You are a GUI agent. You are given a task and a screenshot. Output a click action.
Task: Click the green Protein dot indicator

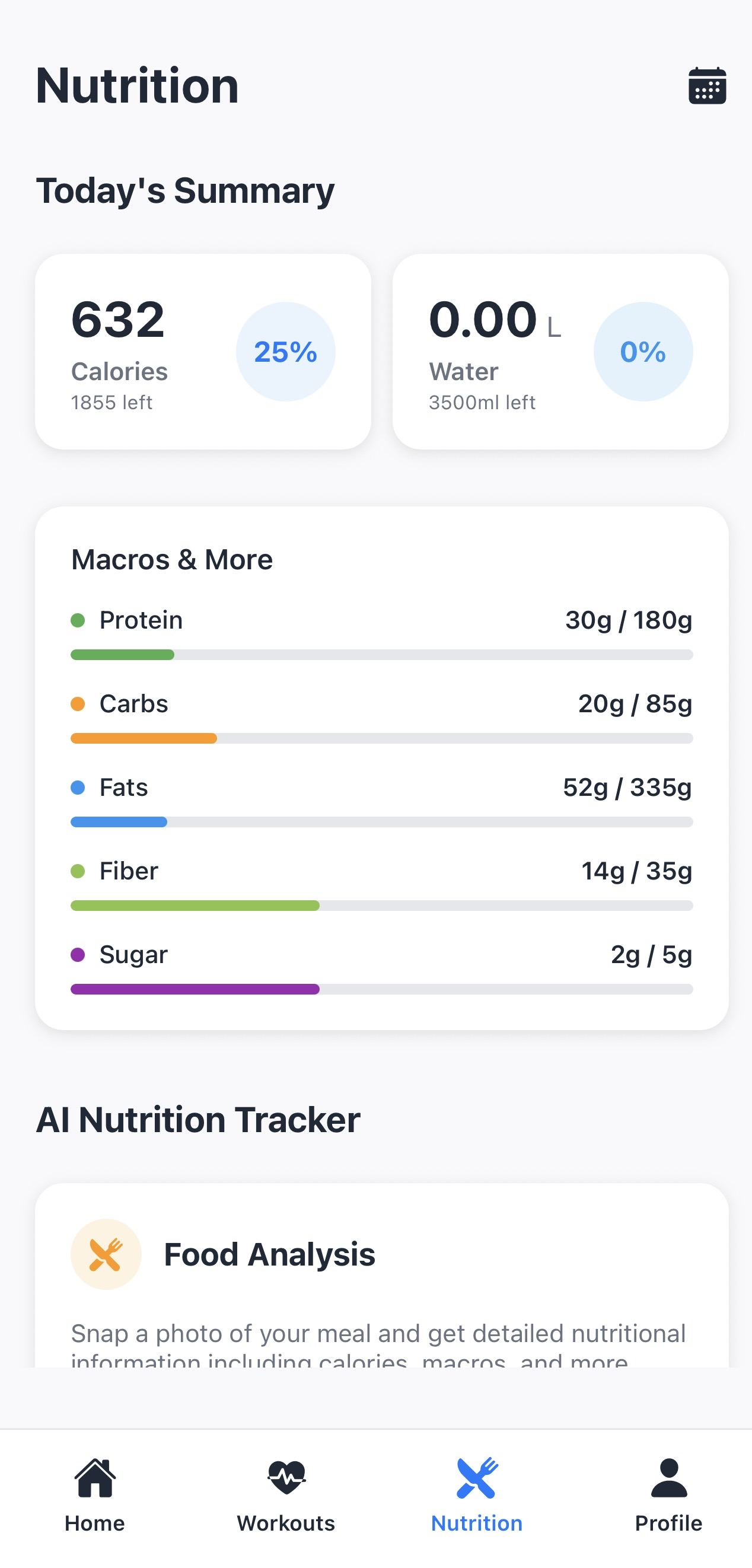click(x=78, y=620)
